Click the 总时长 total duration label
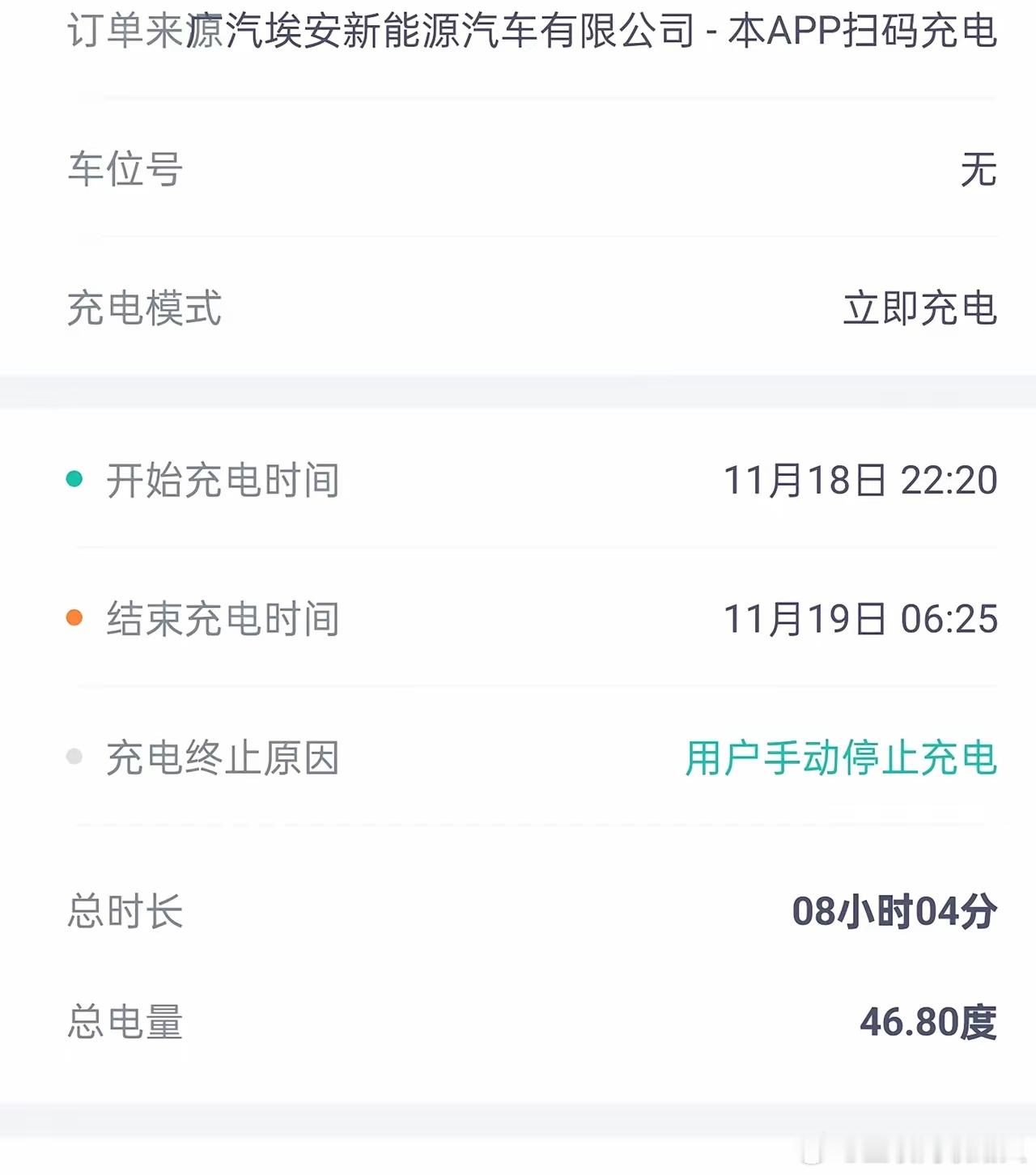The height and width of the screenshot is (1175, 1036). click(123, 912)
